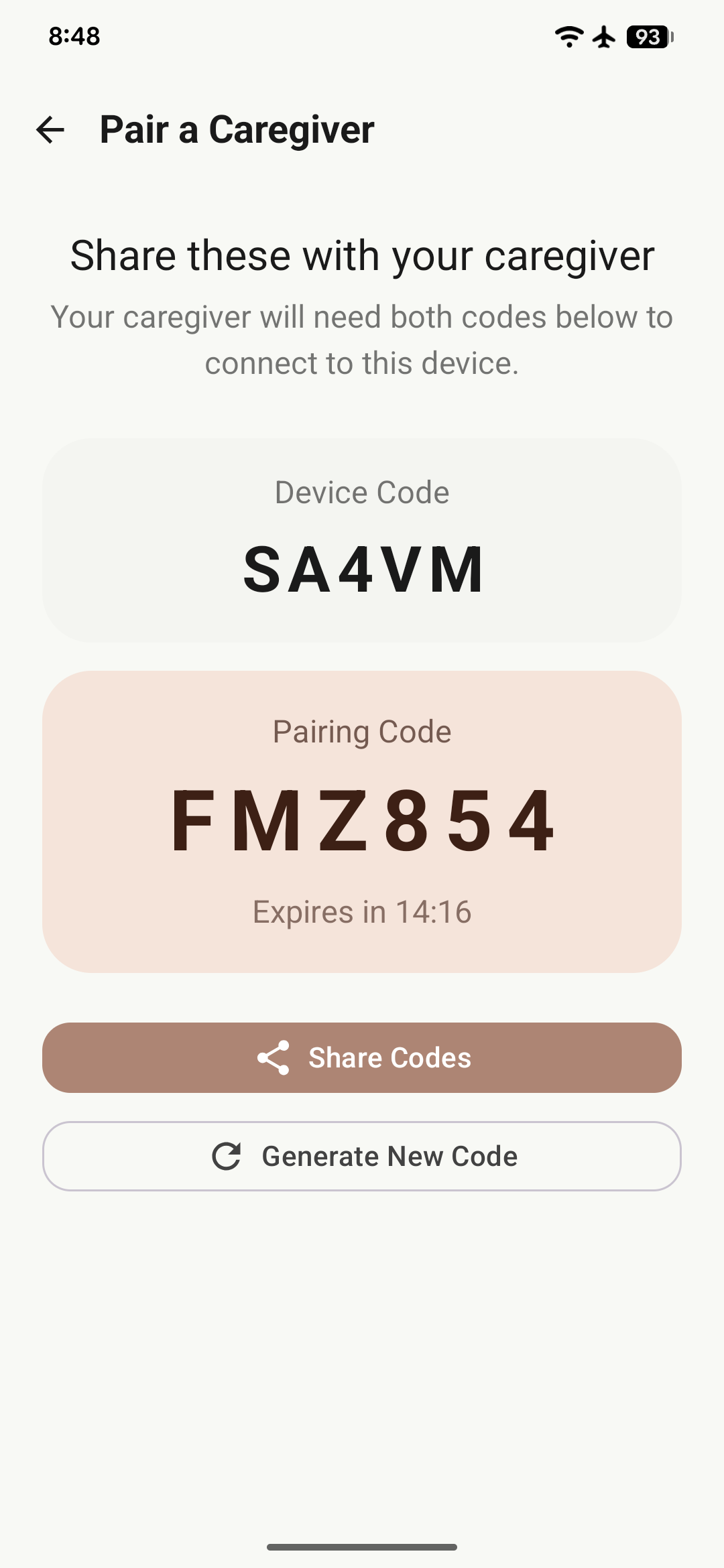
Task: Click the refresh icon on Generate New Code
Action: pos(228,1155)
